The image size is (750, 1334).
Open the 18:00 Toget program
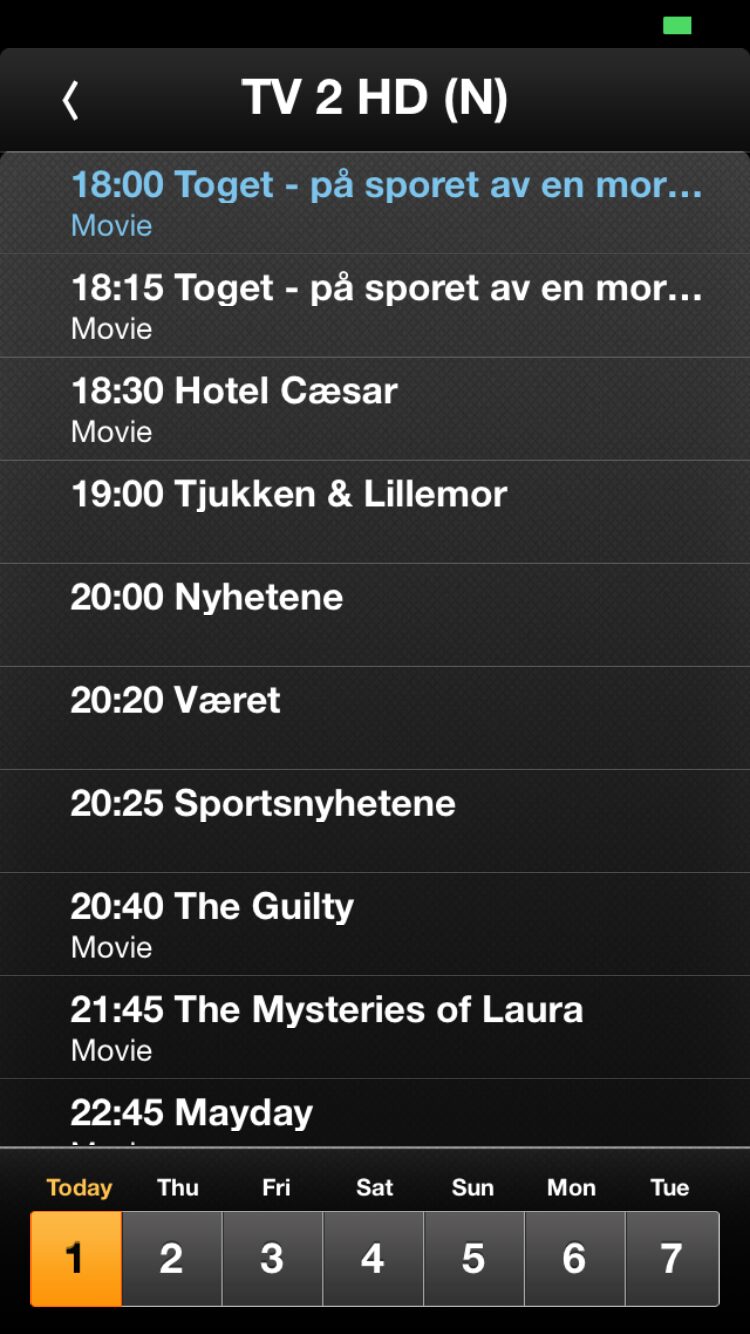(x=375, y=202)
